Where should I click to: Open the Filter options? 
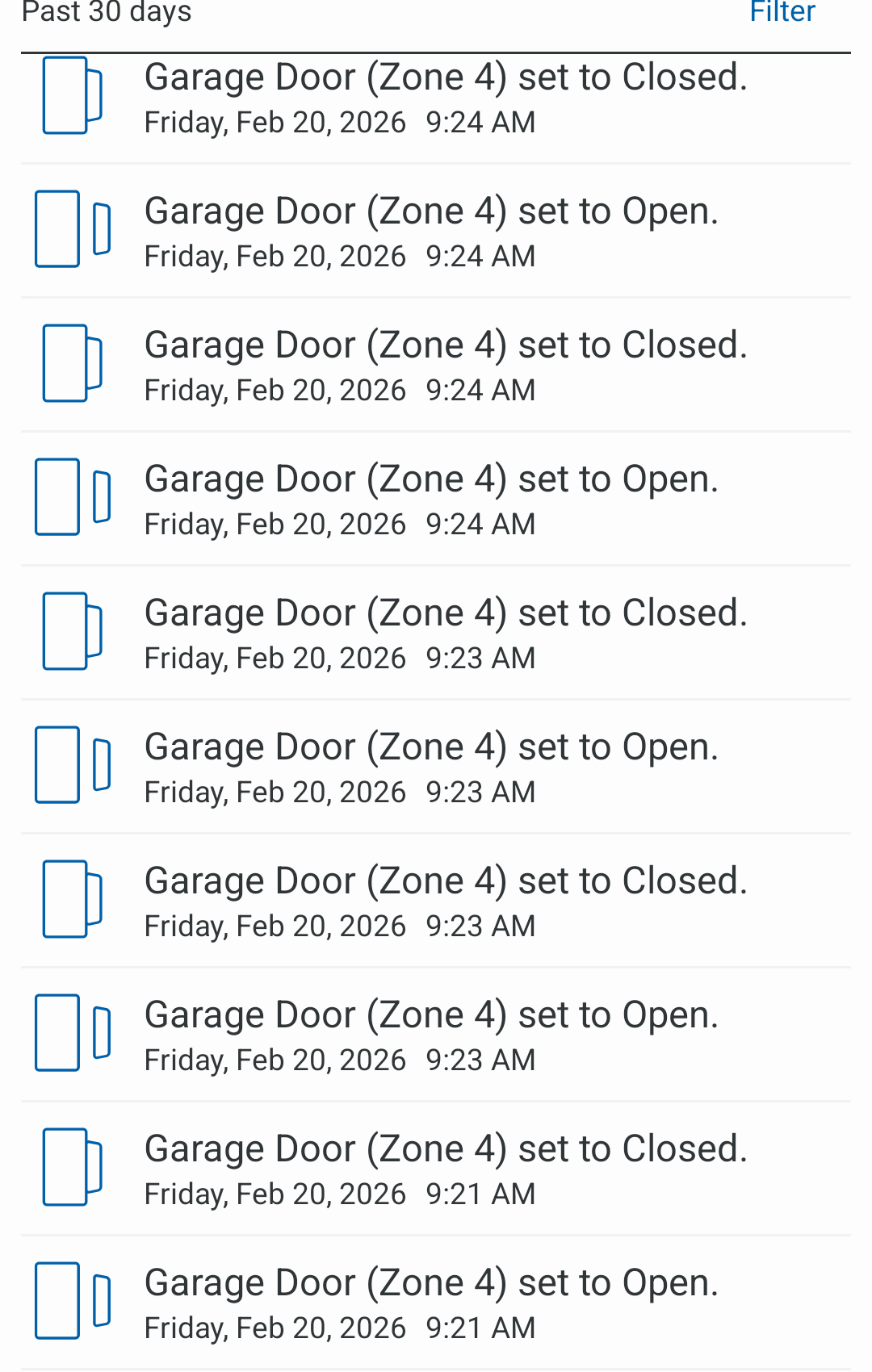[x=782, y=13]
